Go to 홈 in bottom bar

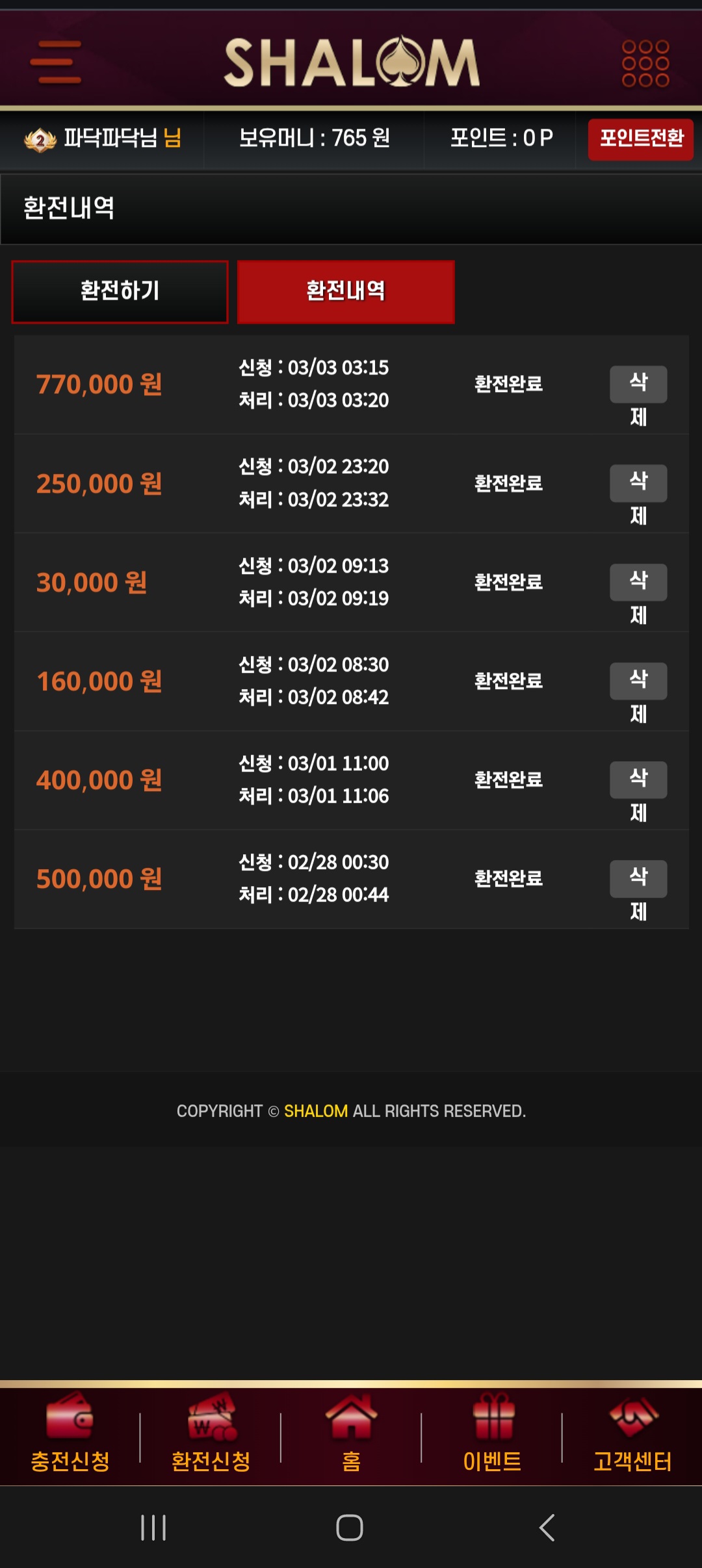point(351,1434)
